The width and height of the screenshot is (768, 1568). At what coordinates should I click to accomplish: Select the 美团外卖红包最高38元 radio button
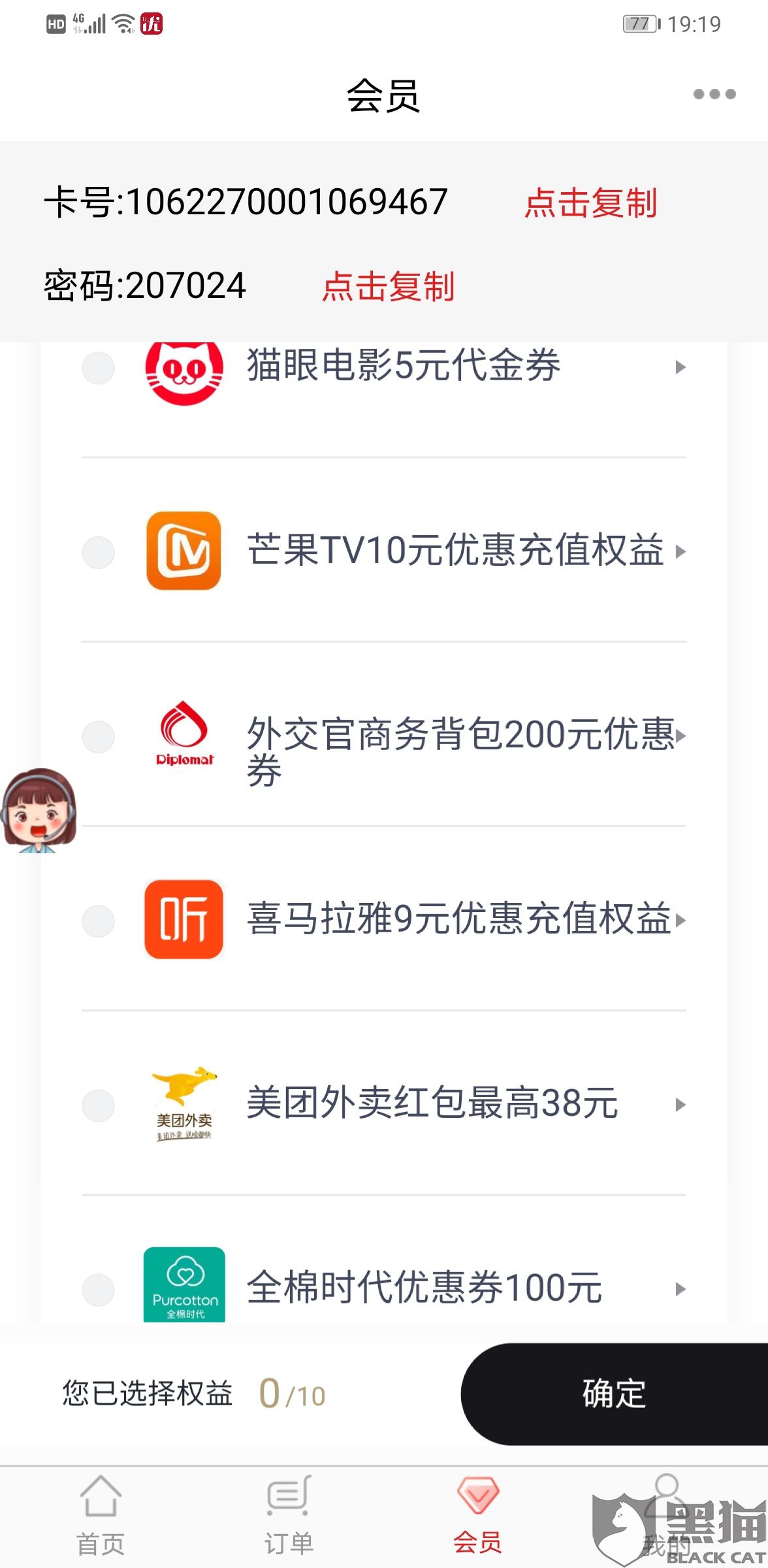coord(98,1105)
